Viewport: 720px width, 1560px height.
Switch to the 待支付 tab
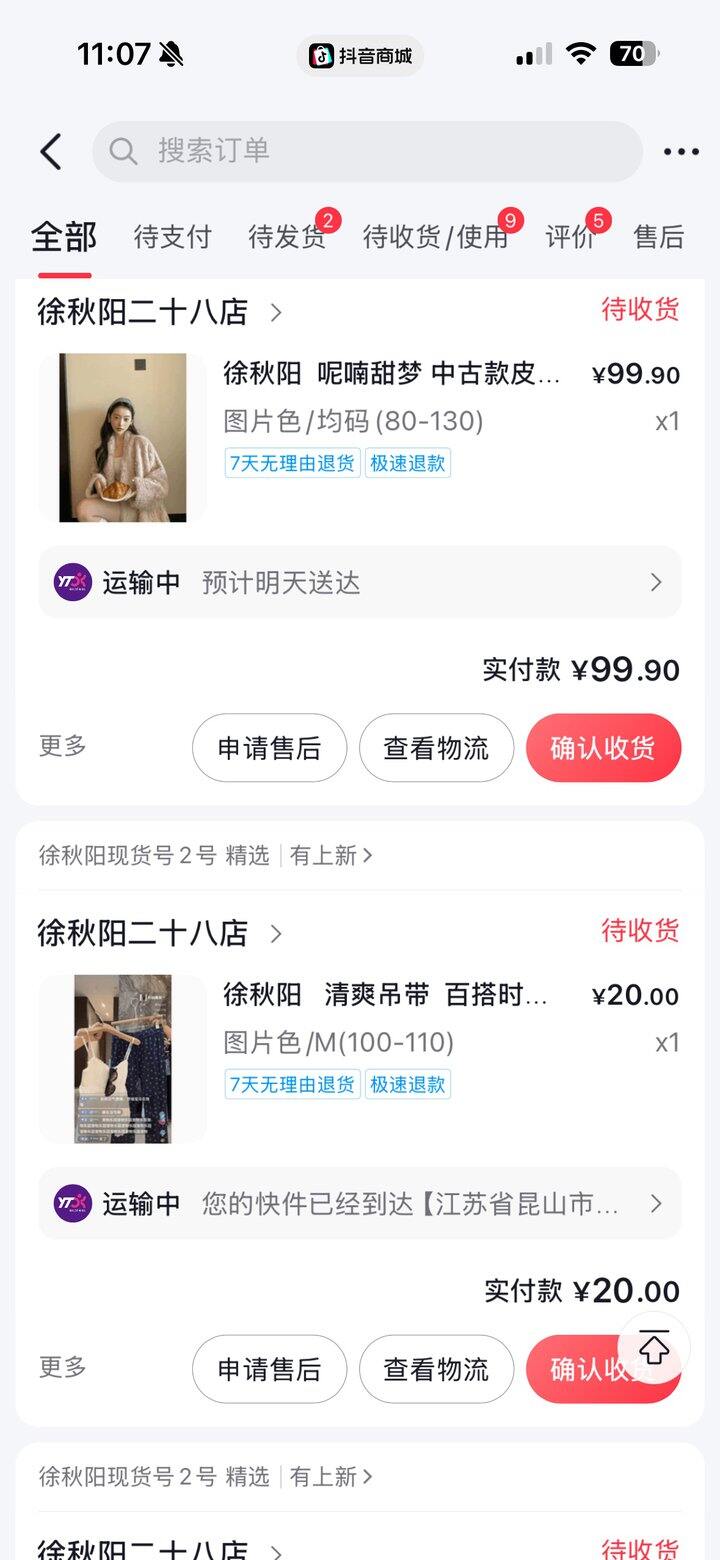[x=172, y=237]
